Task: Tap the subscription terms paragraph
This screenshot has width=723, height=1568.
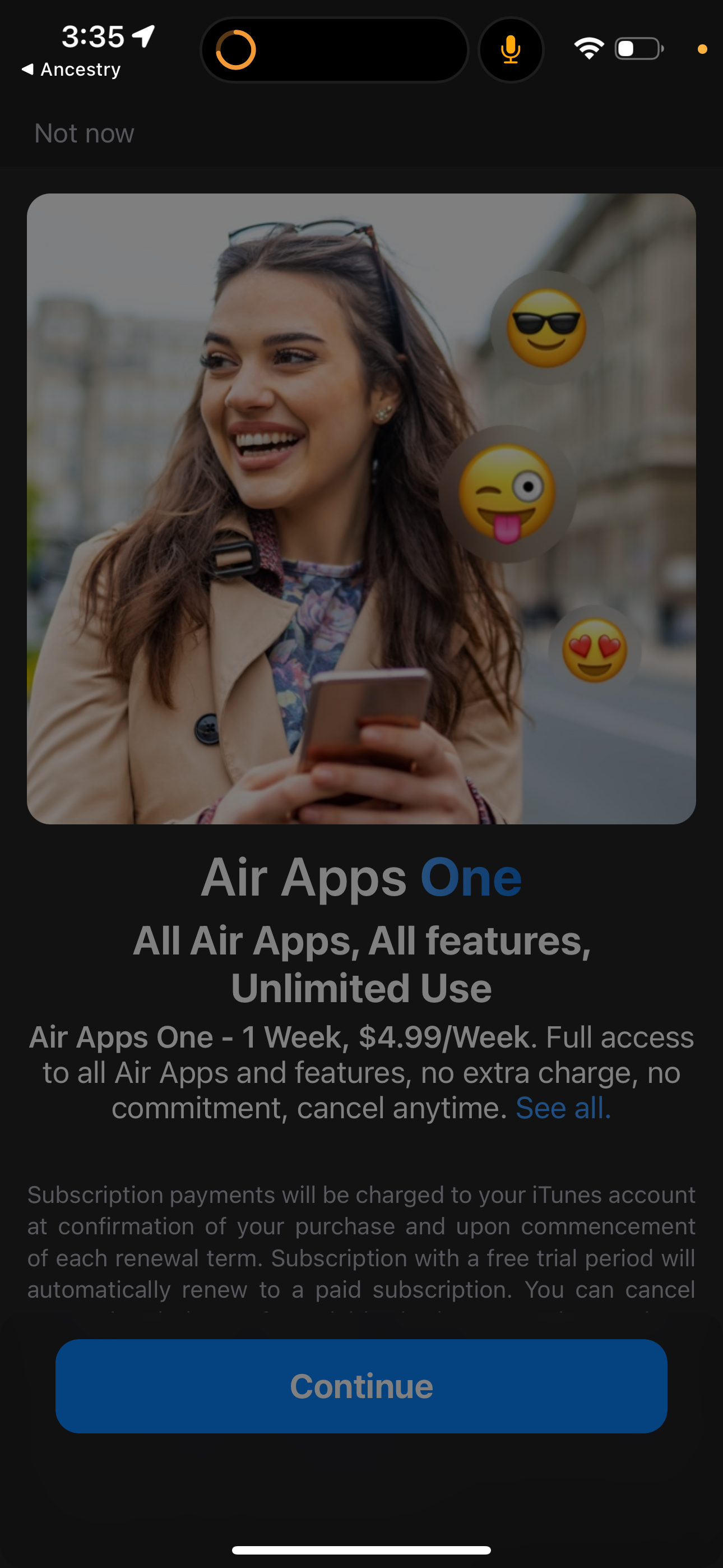Action: tap(361, 1242)
